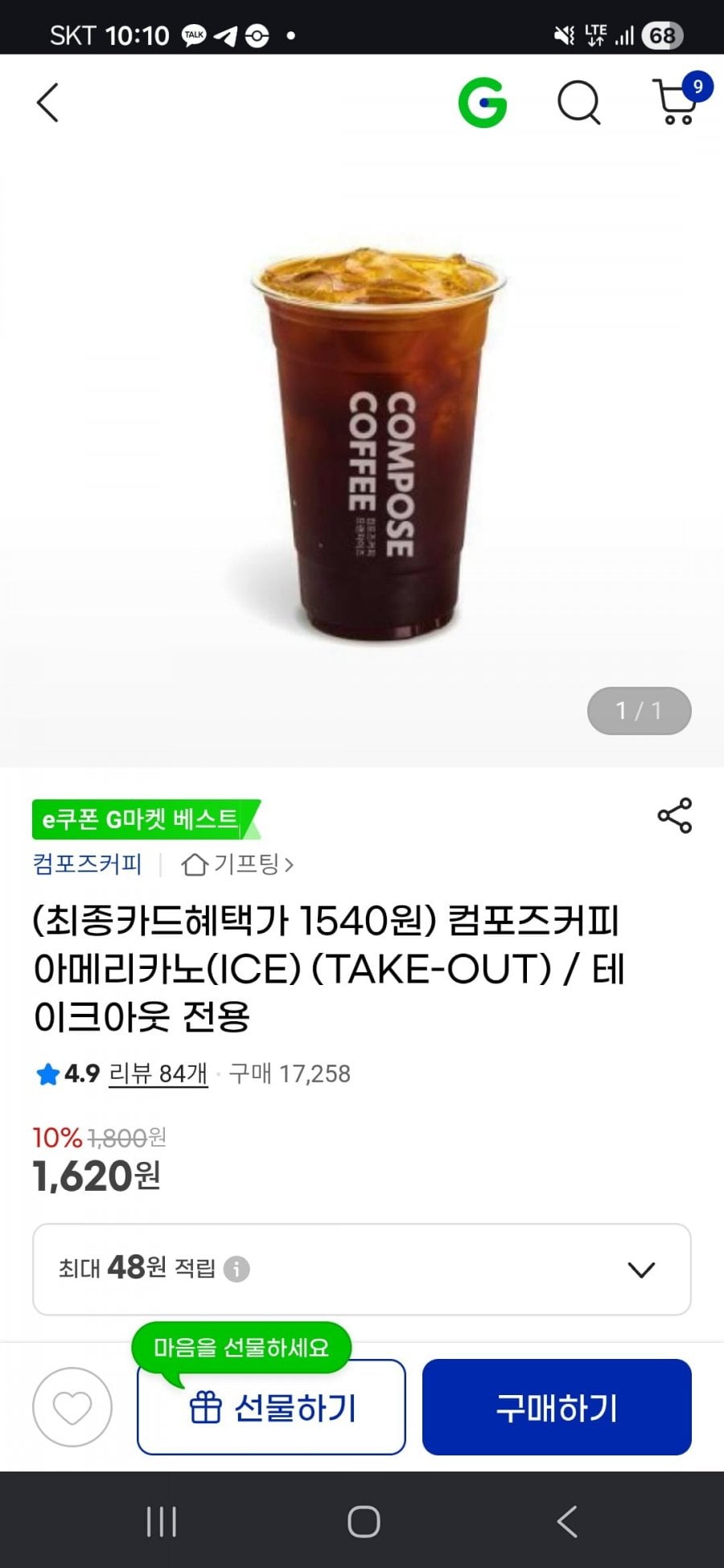Viewport: 724px width, 1568px height.
Task: Open recent apps from the navigation bar
Action: [x=162, y=1521]
